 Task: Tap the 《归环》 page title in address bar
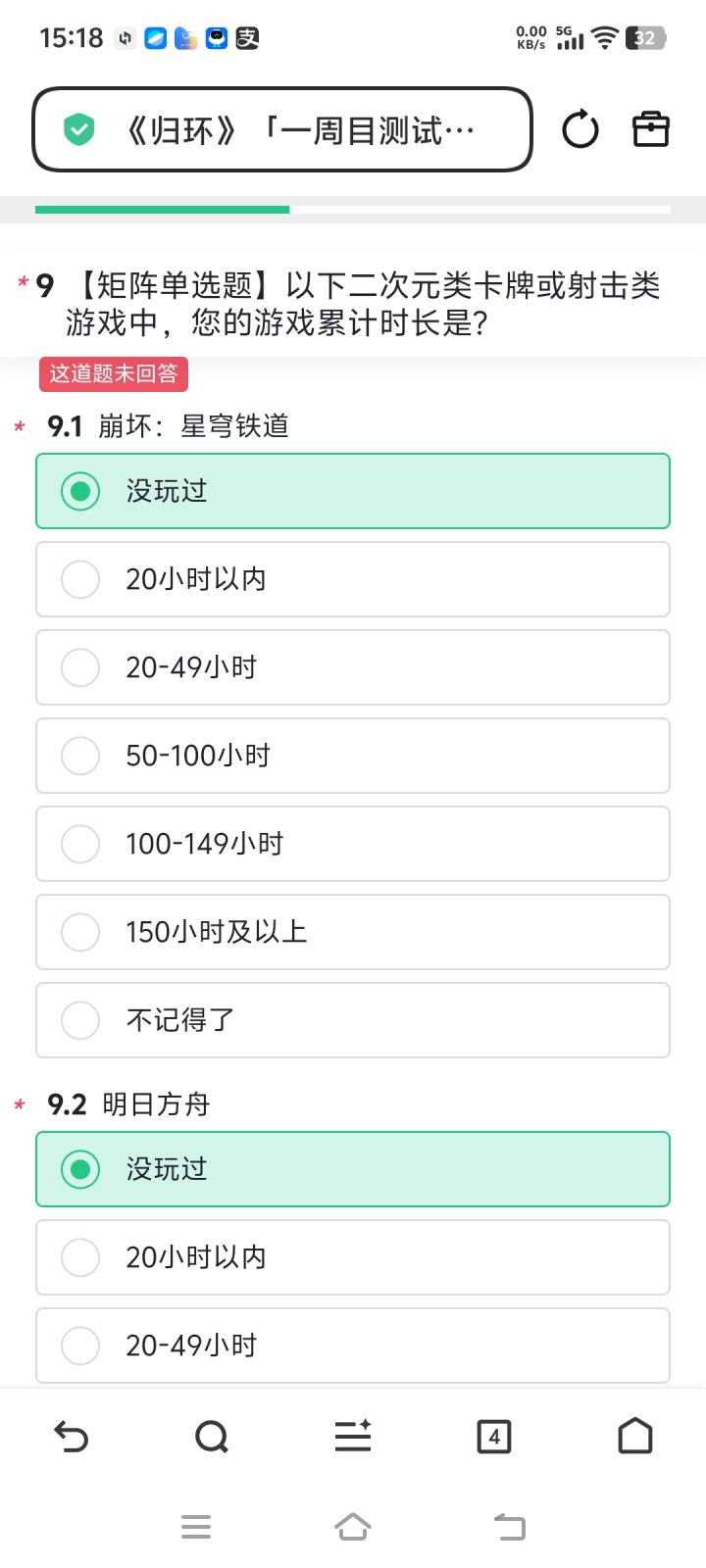(294, 128)
